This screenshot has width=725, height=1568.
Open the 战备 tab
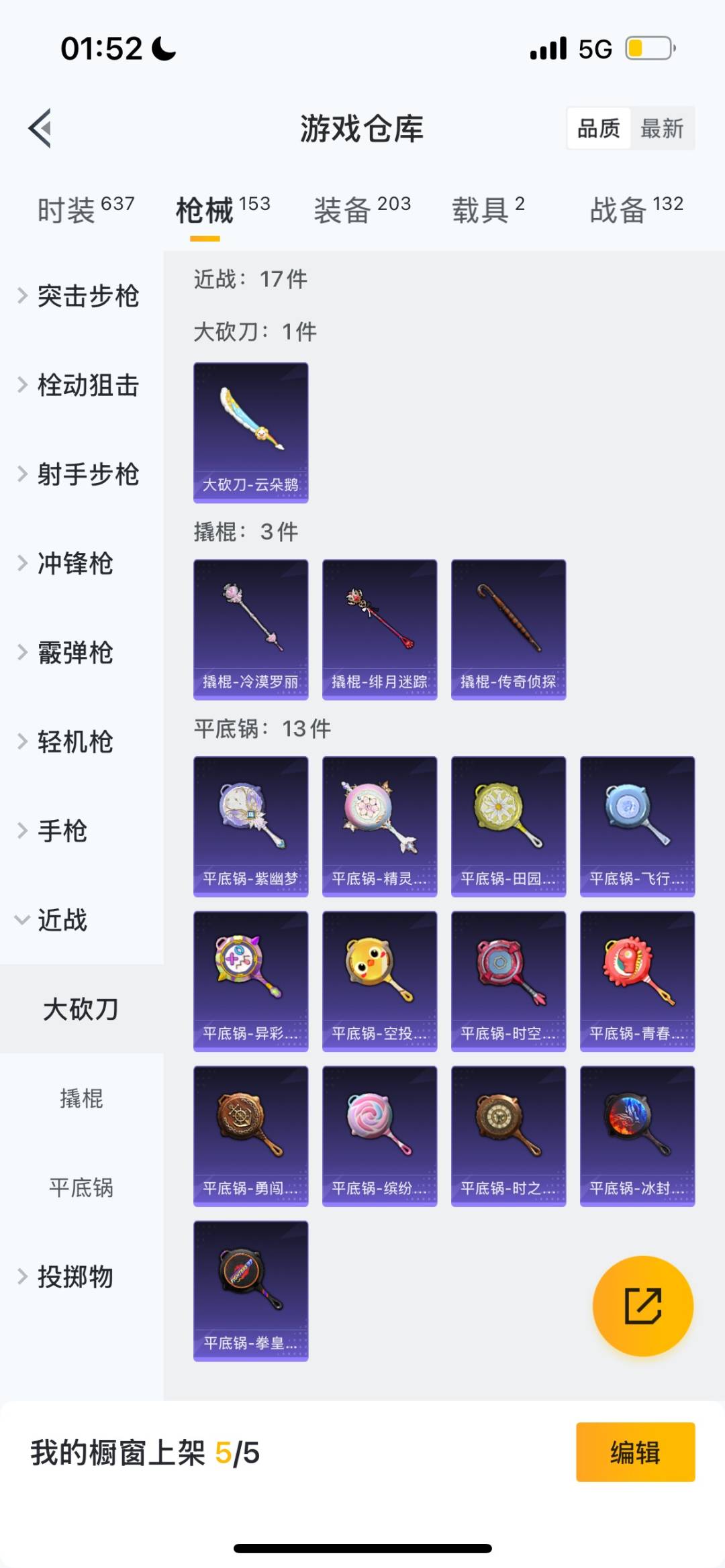pyautogui.click(x=637, y=209)
